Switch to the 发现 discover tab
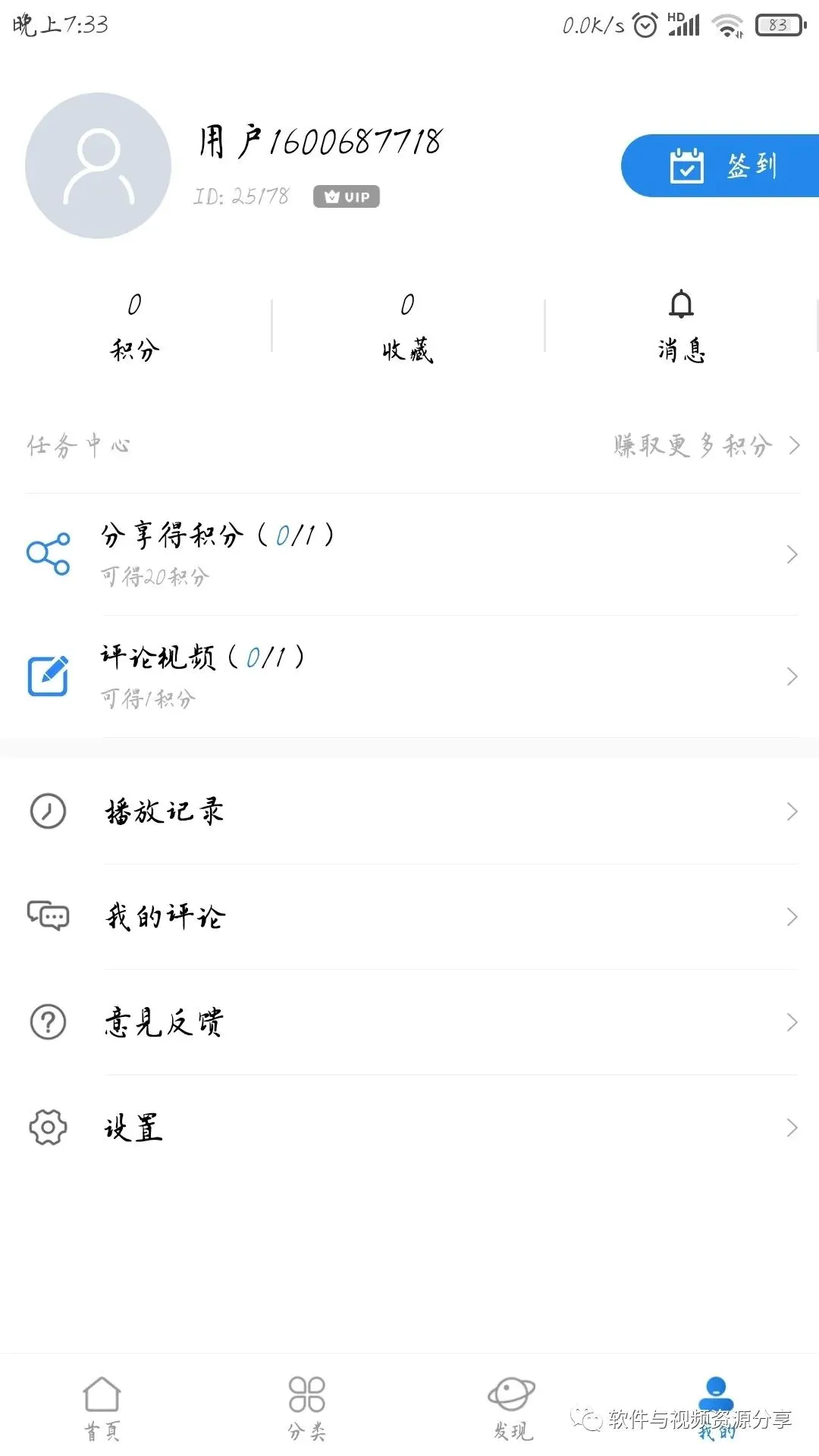Image resolution: width=819 pixels, height=1456 pixels. click(512, 1407)
